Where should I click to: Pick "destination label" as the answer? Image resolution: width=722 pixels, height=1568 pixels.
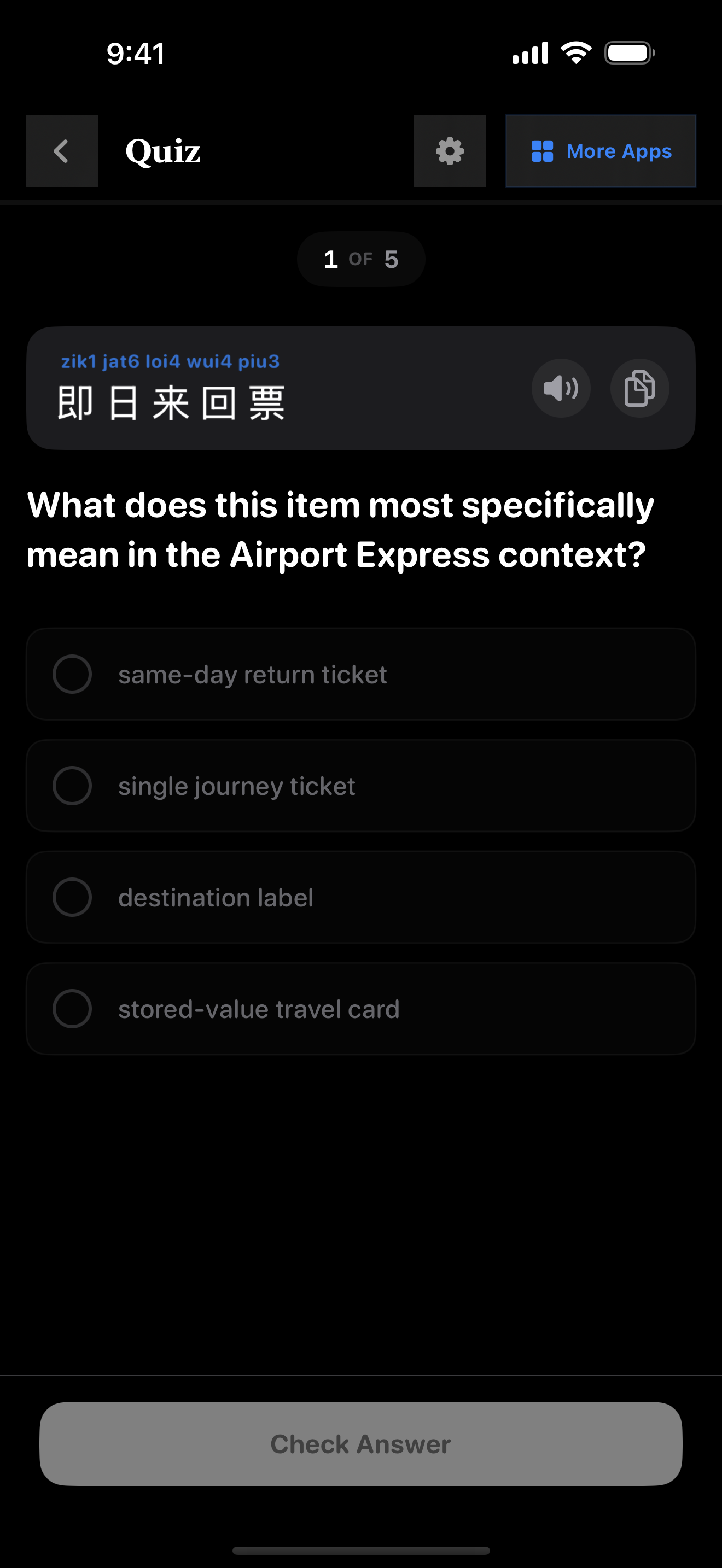click(360, 897)
